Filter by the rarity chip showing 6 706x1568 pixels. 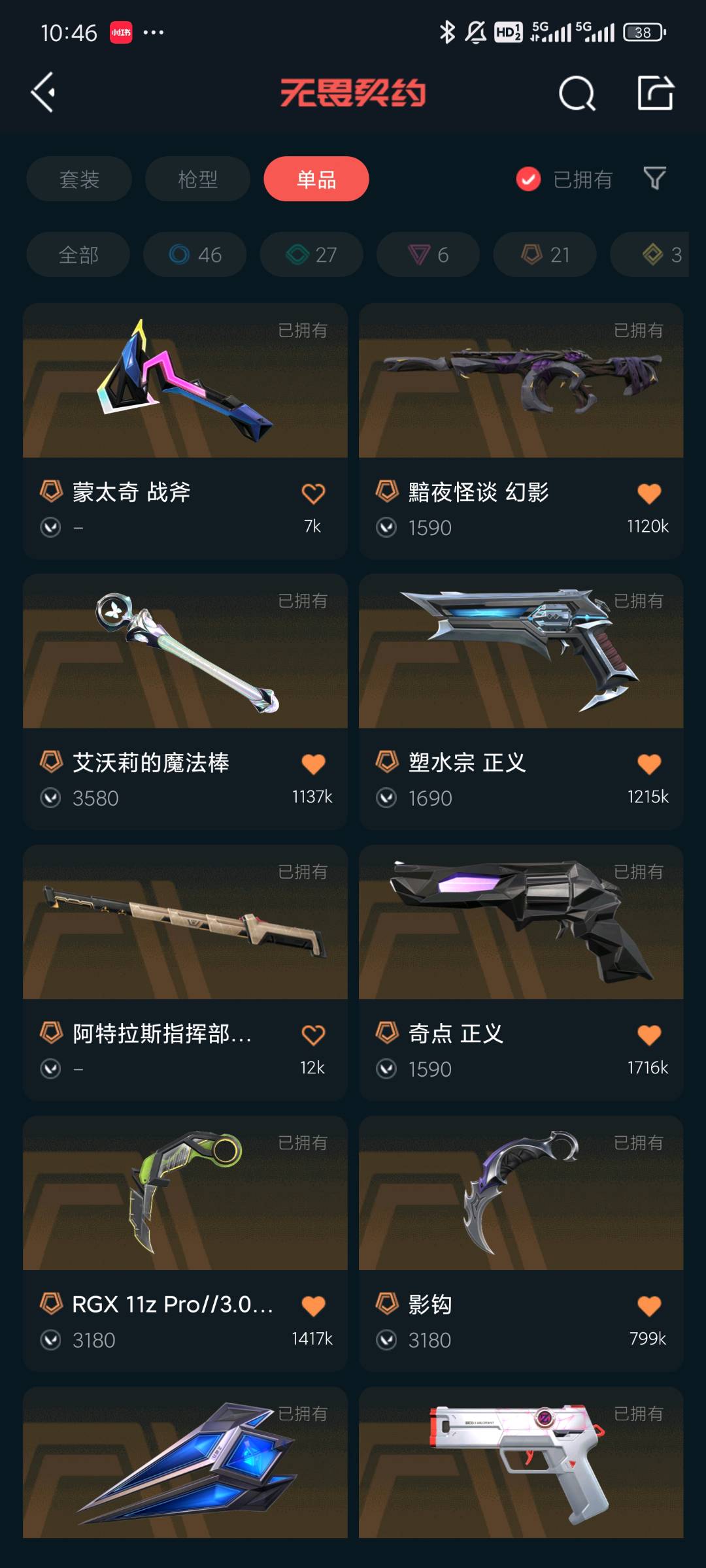point(428,255)
